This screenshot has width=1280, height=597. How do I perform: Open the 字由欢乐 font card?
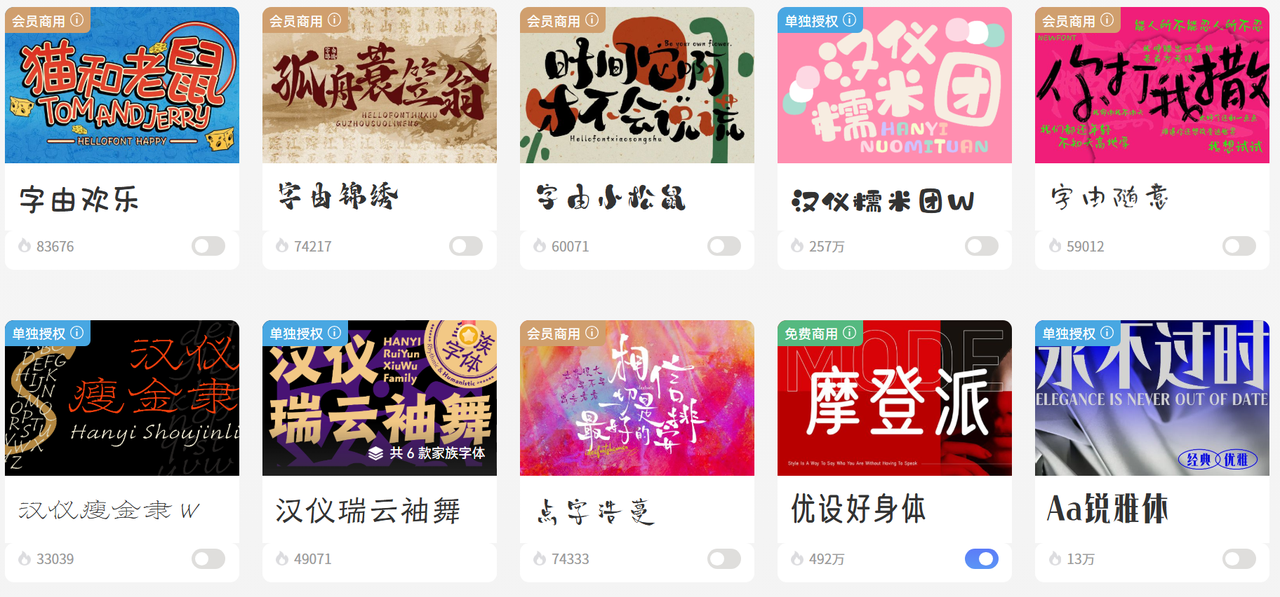[121, 86]
